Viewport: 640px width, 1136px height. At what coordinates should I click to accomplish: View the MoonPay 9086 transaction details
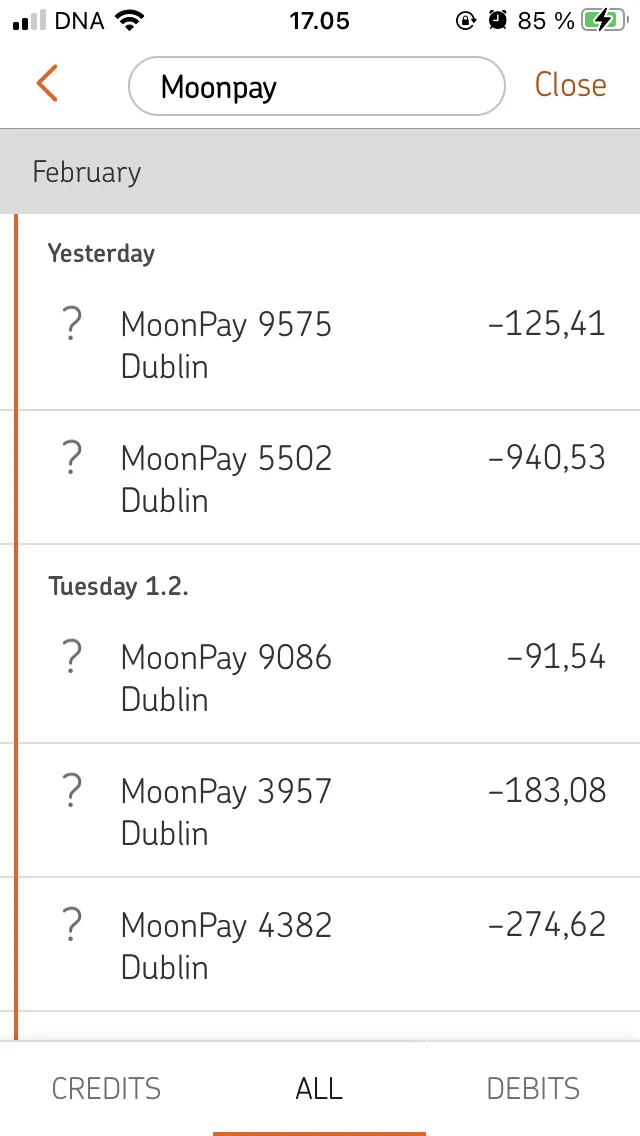click(328, 677)
